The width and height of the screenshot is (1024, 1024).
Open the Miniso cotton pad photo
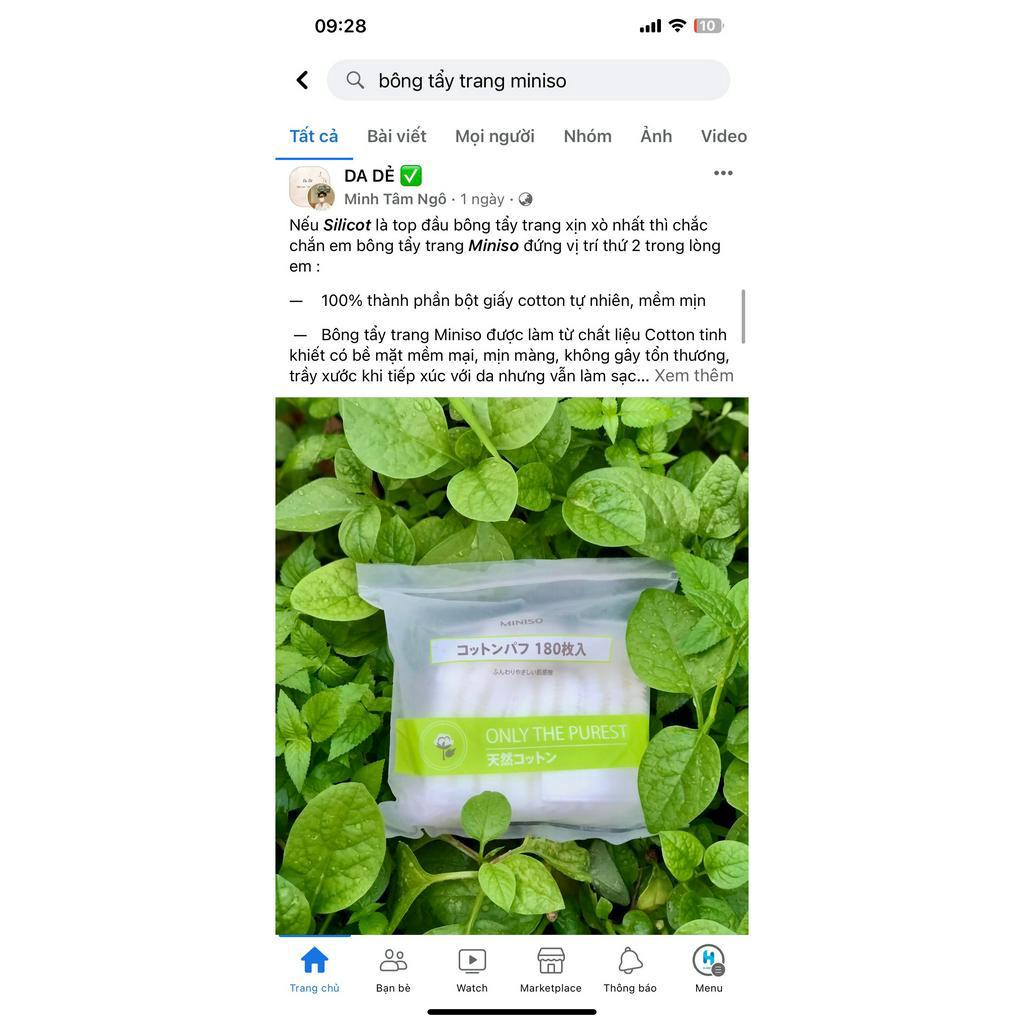[511, 665]
